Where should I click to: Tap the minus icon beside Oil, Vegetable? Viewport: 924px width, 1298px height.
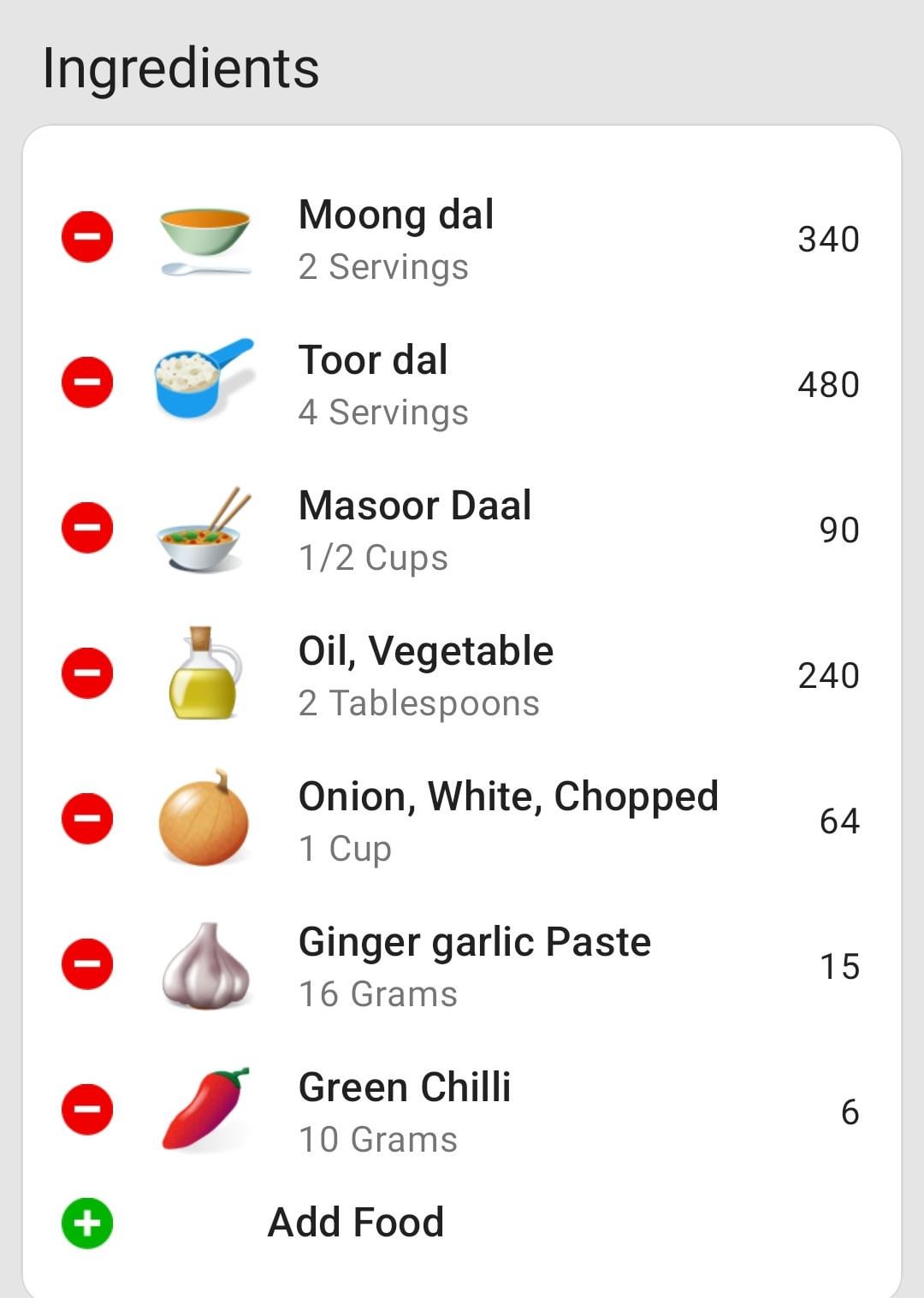87,673
